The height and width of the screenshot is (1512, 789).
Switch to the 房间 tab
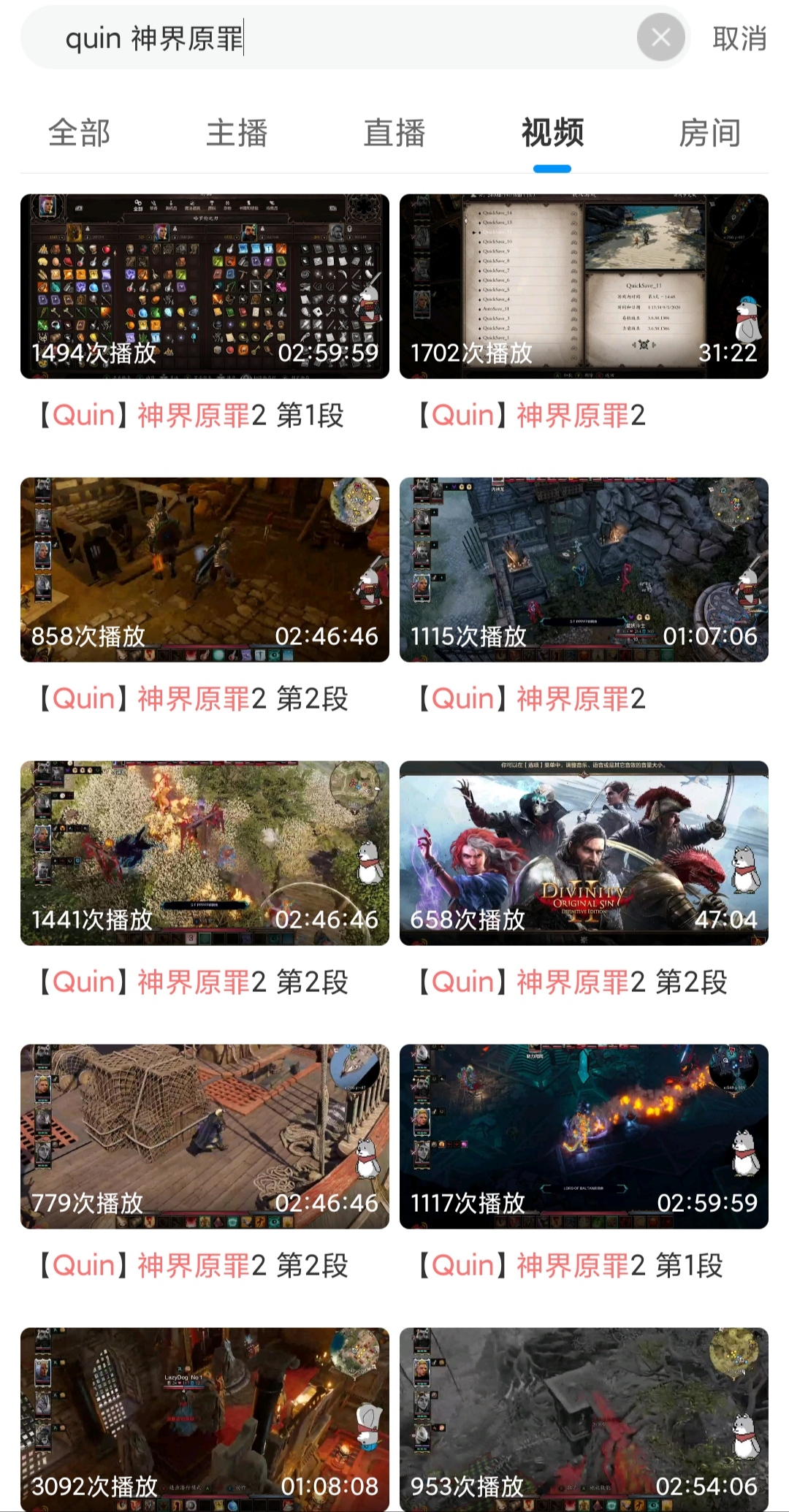click(x=709, y=134)
